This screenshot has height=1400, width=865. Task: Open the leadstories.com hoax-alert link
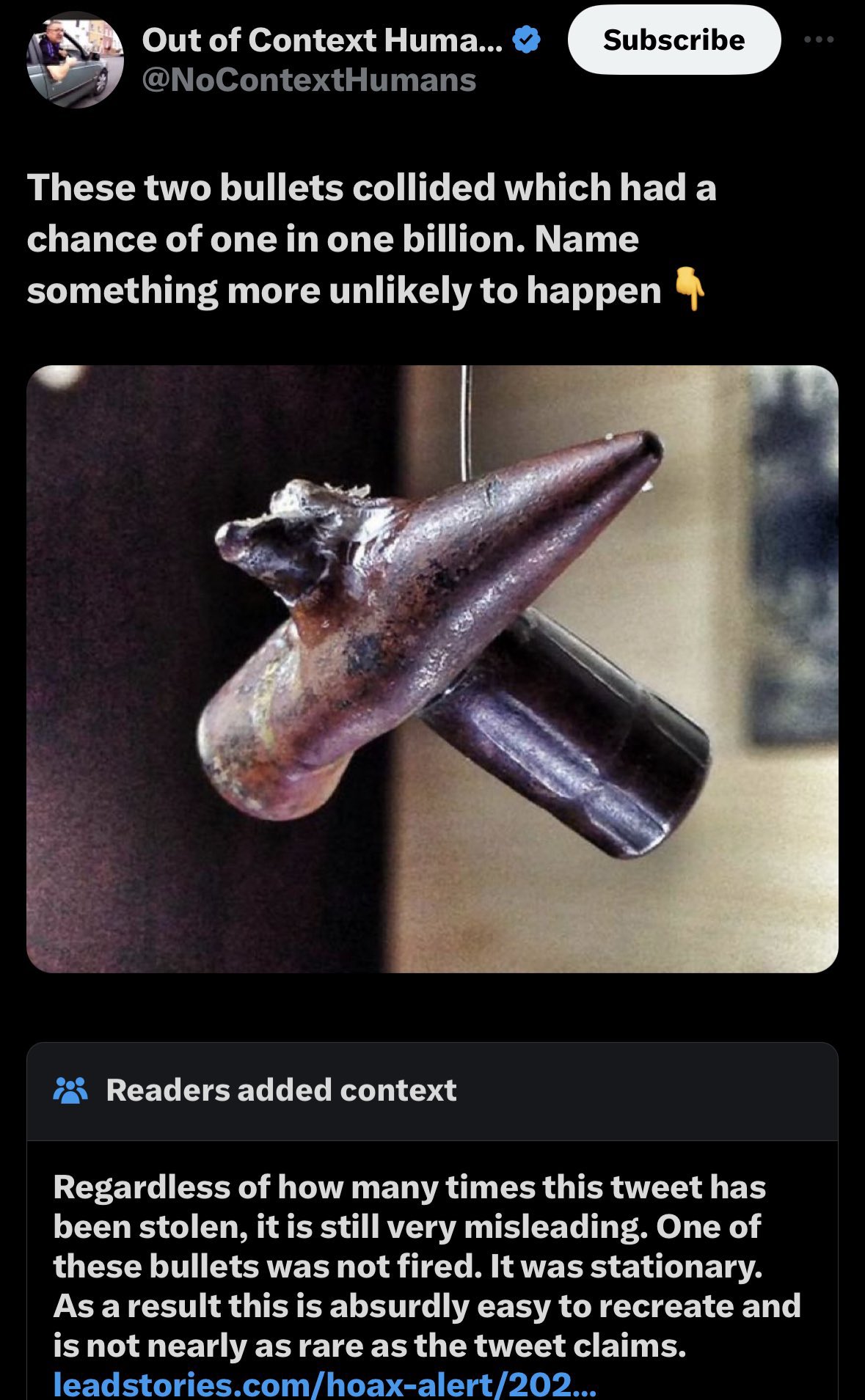click(325, 1384)
